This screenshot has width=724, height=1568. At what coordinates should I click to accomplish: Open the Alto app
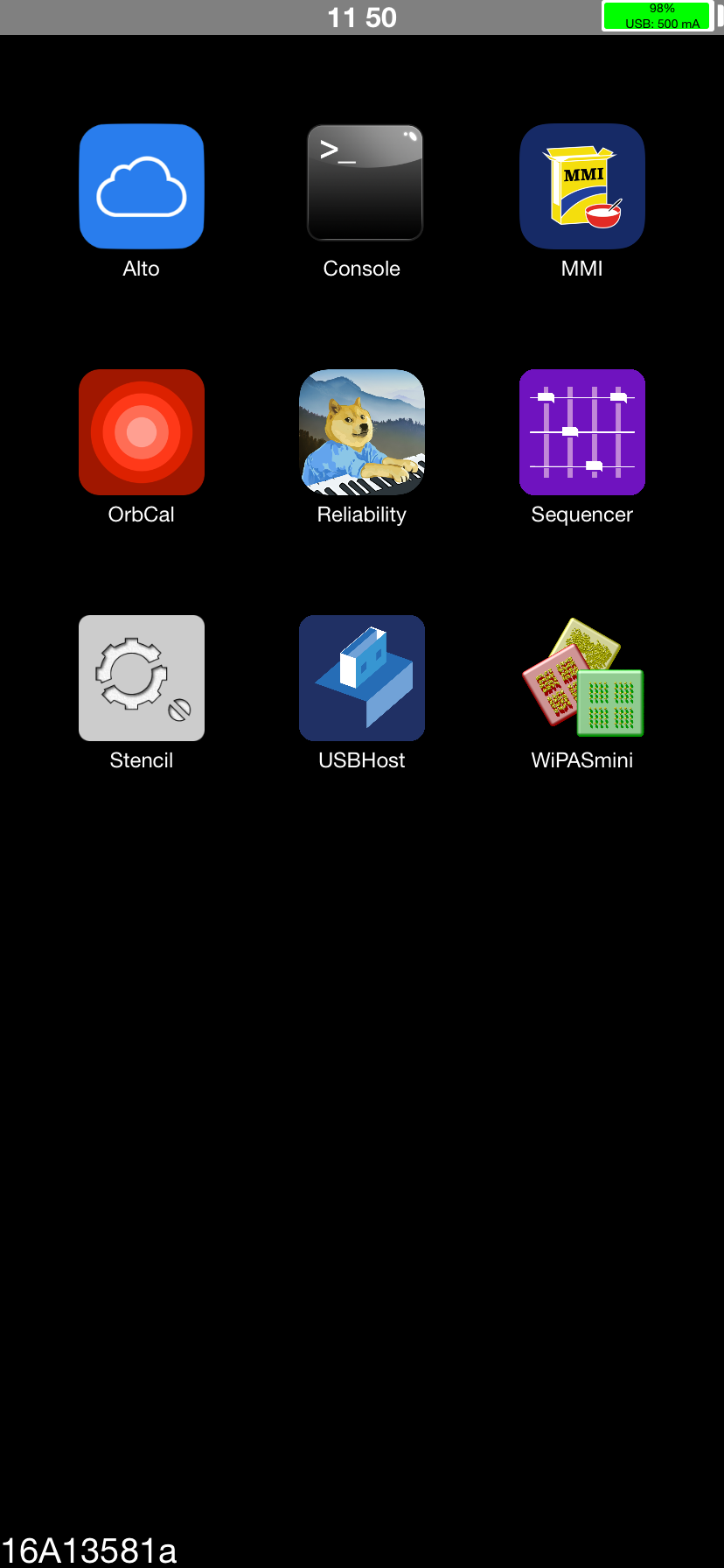[142, 186]
